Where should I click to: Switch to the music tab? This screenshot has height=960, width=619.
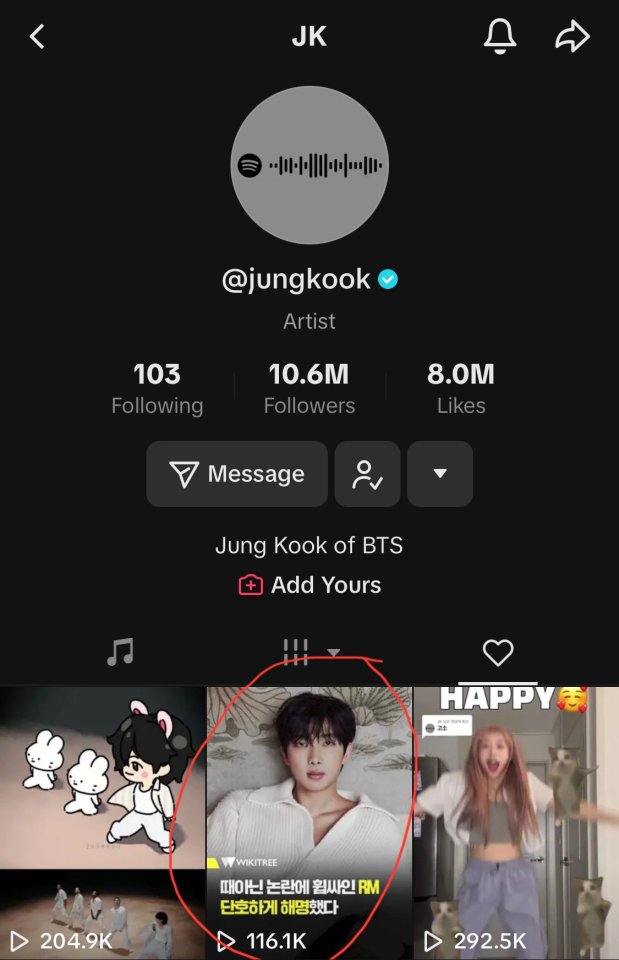[120, 653]
